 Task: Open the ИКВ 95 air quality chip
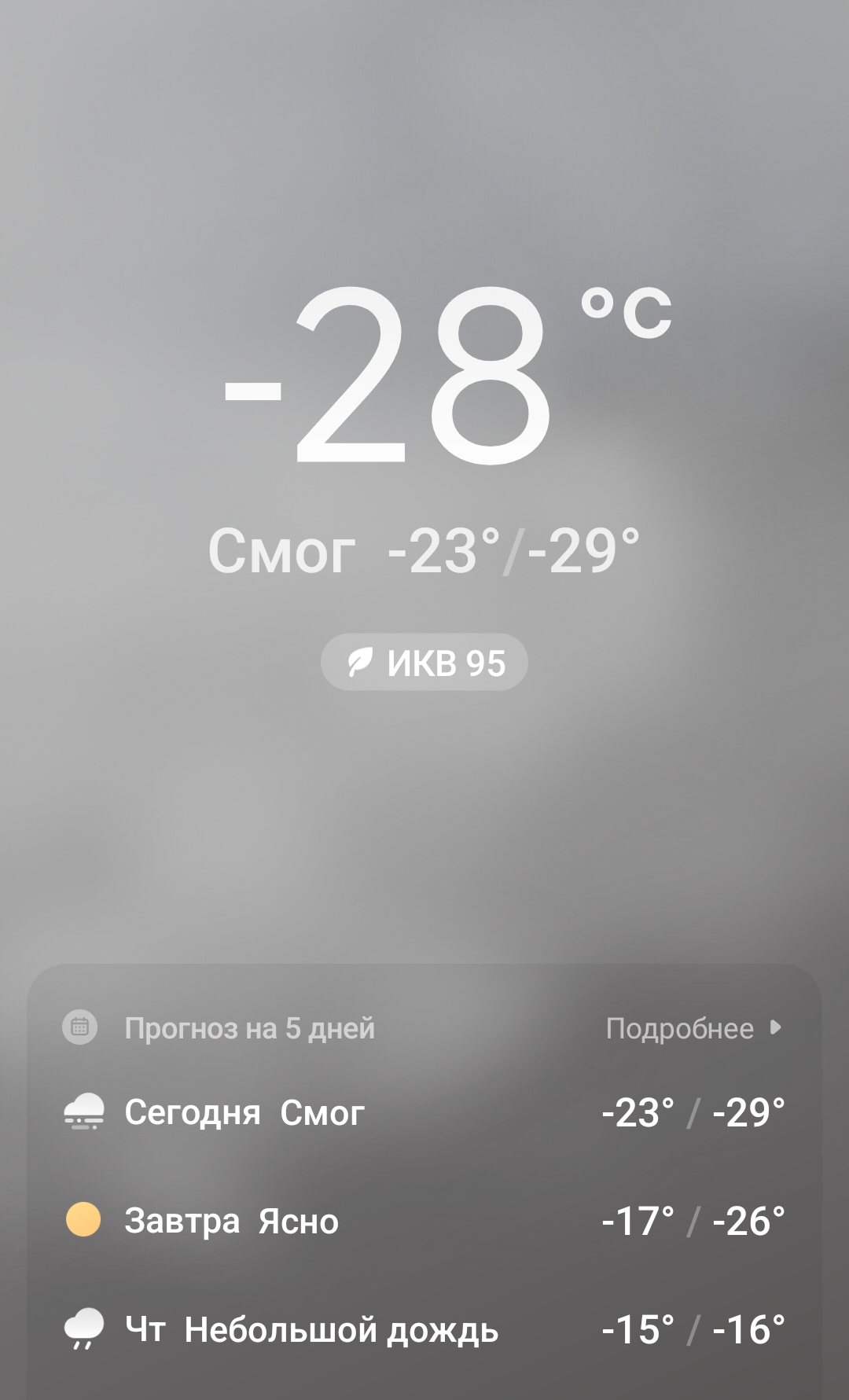pyautogui.click(x=424, y=663)
